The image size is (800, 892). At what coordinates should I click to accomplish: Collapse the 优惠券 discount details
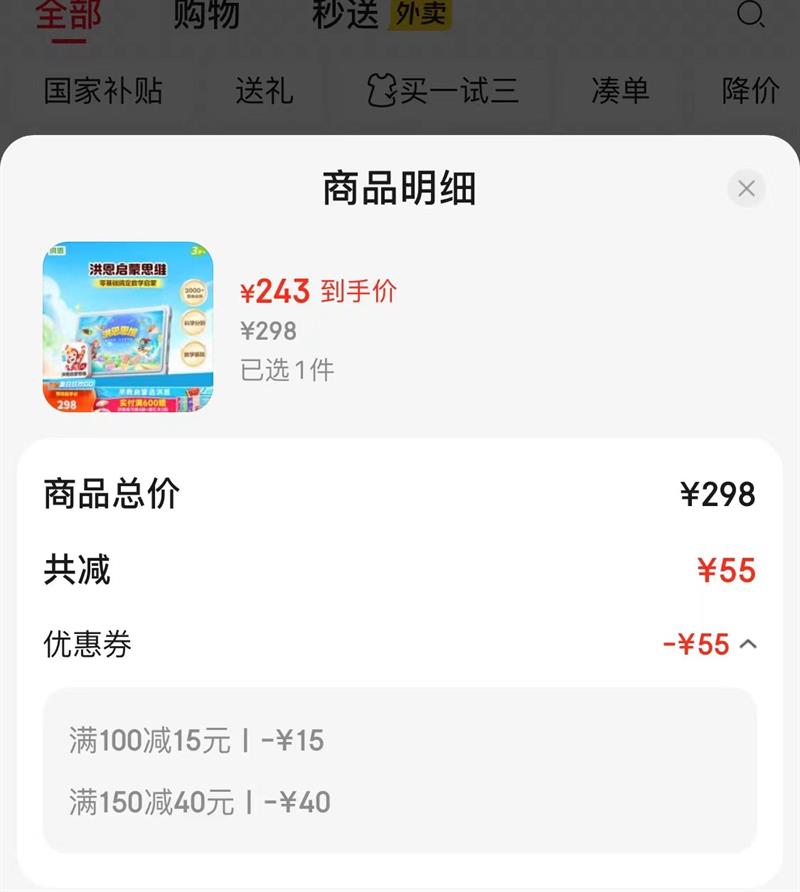(748, 645)
